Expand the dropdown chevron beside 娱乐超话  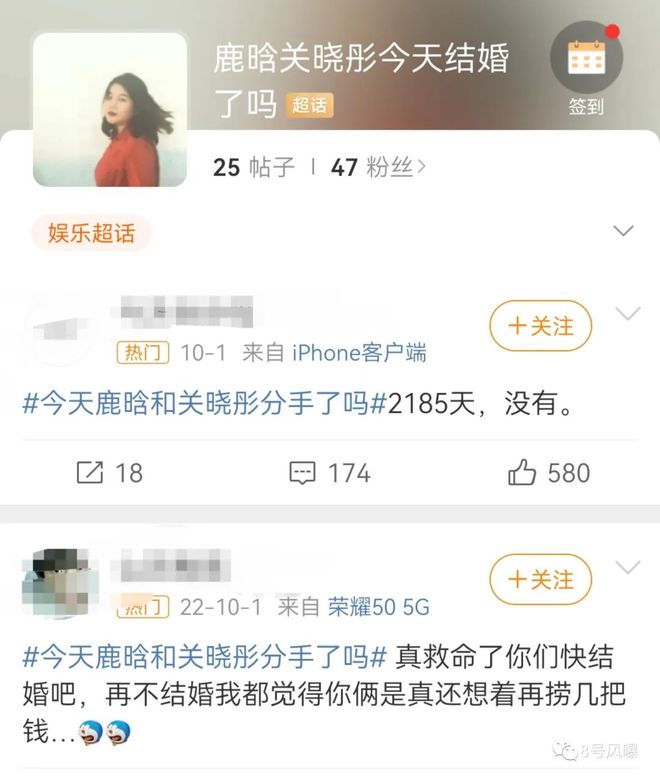coord(623,232)
